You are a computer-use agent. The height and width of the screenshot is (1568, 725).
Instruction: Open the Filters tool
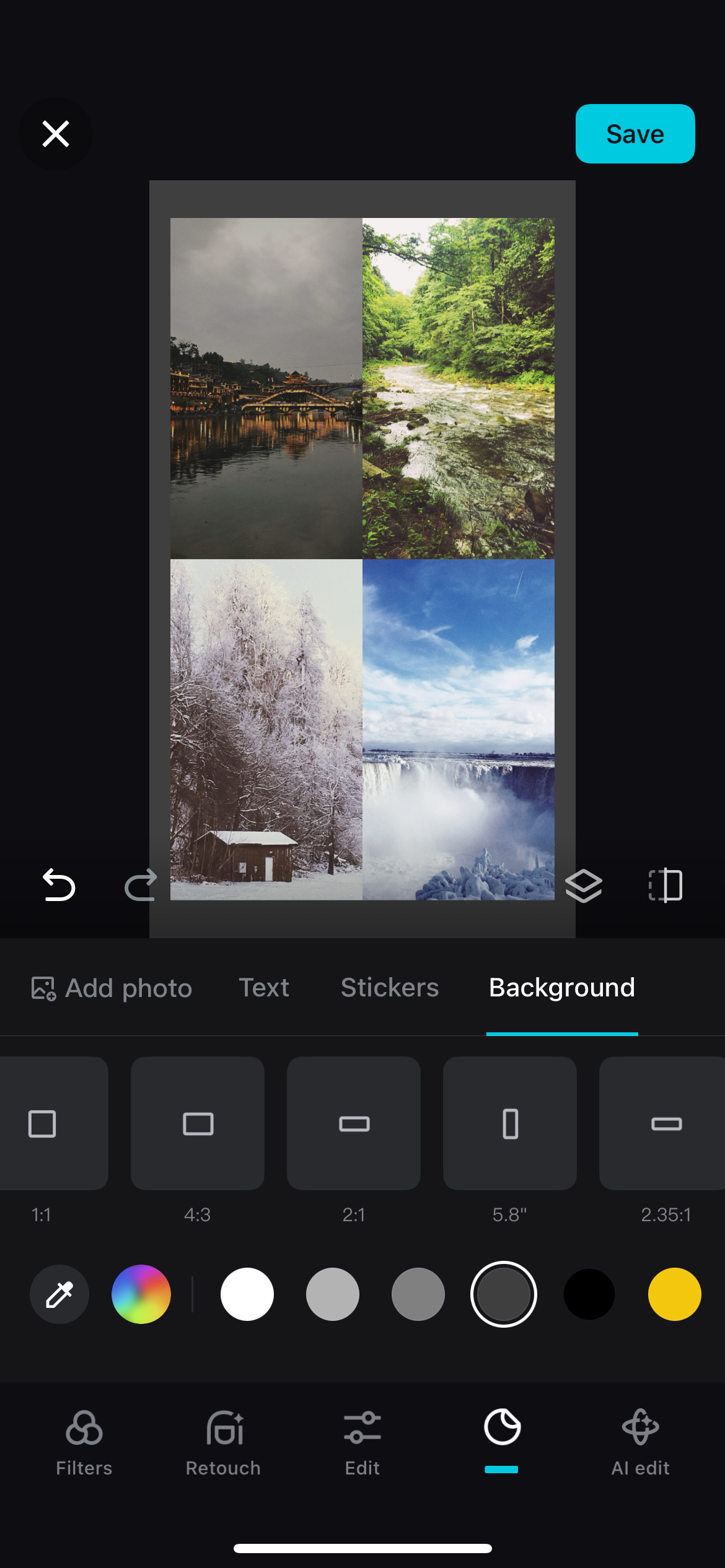pyautogui.click(x=84, y=1443)
